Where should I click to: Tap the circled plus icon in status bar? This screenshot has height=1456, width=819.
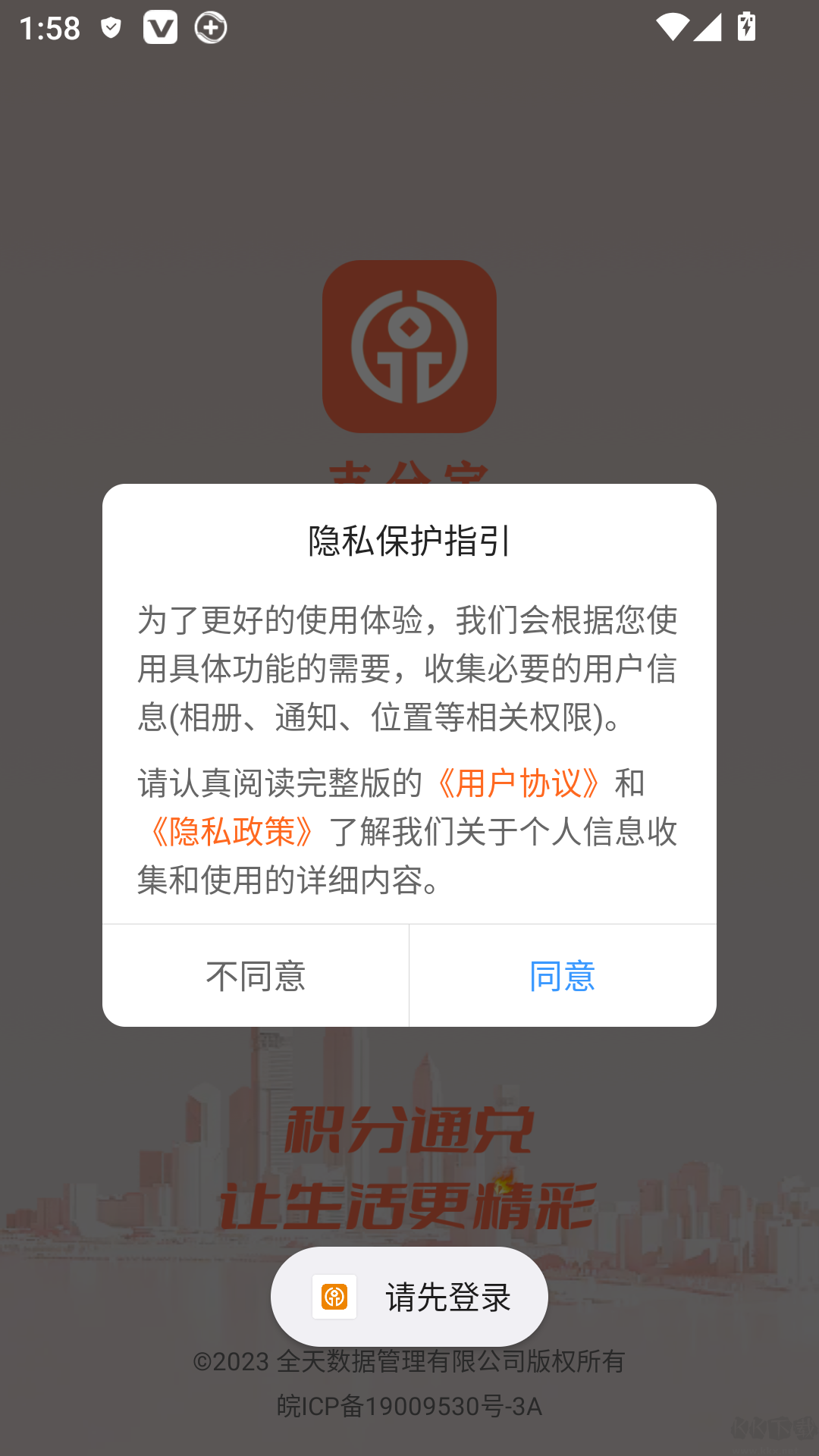point(210,27)
